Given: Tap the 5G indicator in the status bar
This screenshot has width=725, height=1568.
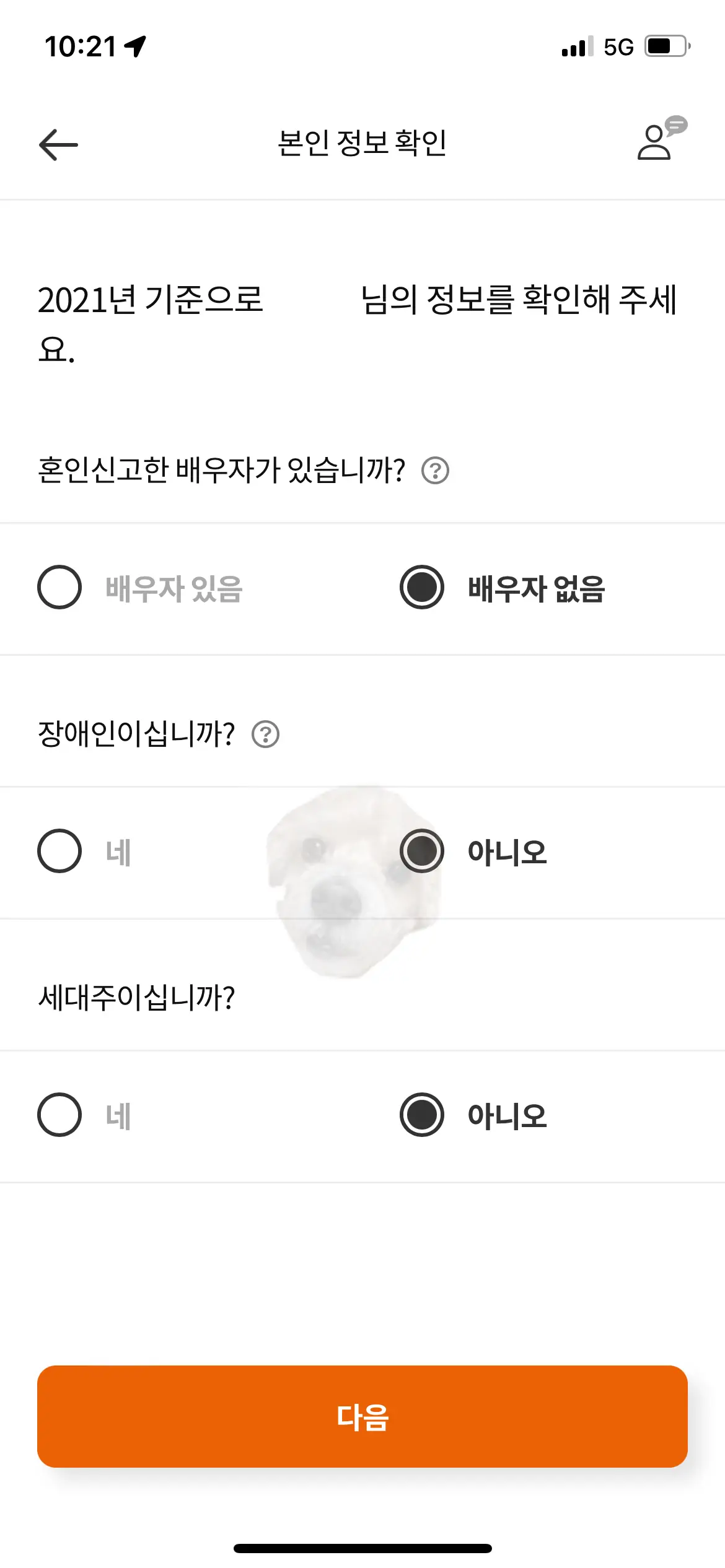Looking at the screenshot, I should [617, 47].
